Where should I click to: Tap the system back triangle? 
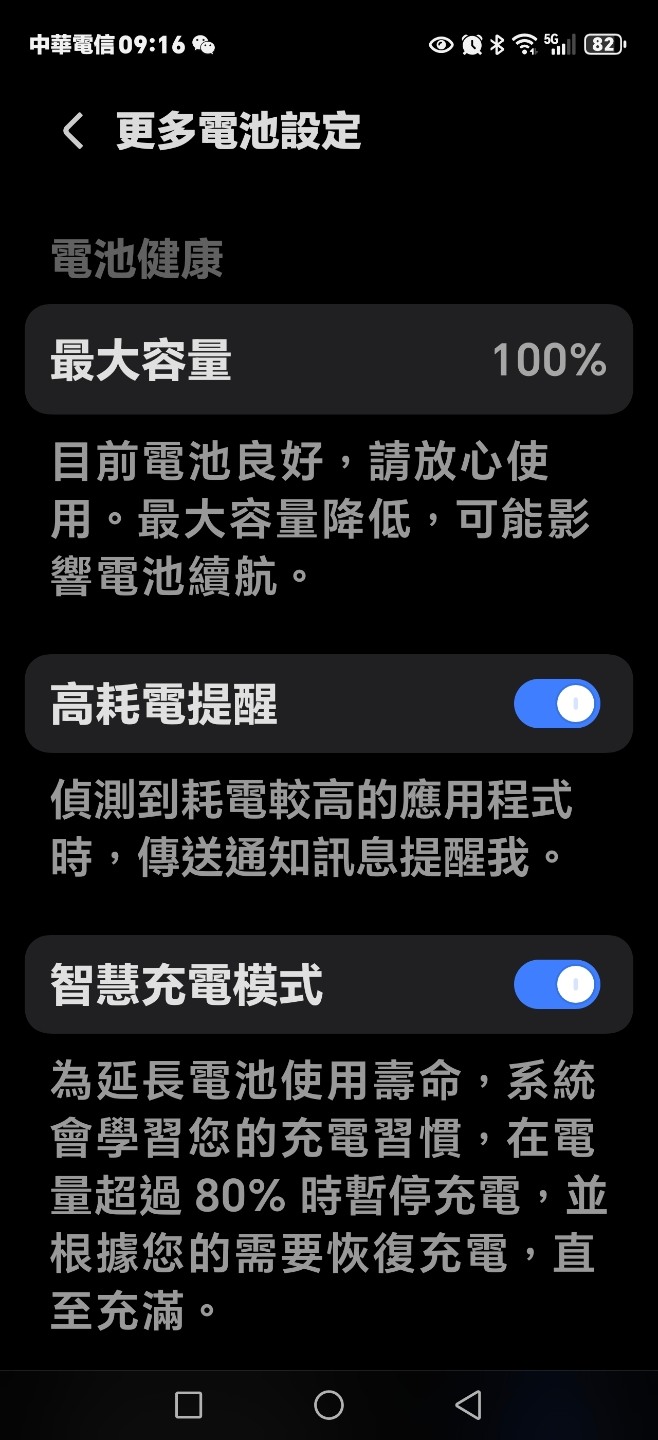[x=468, y=1405]
